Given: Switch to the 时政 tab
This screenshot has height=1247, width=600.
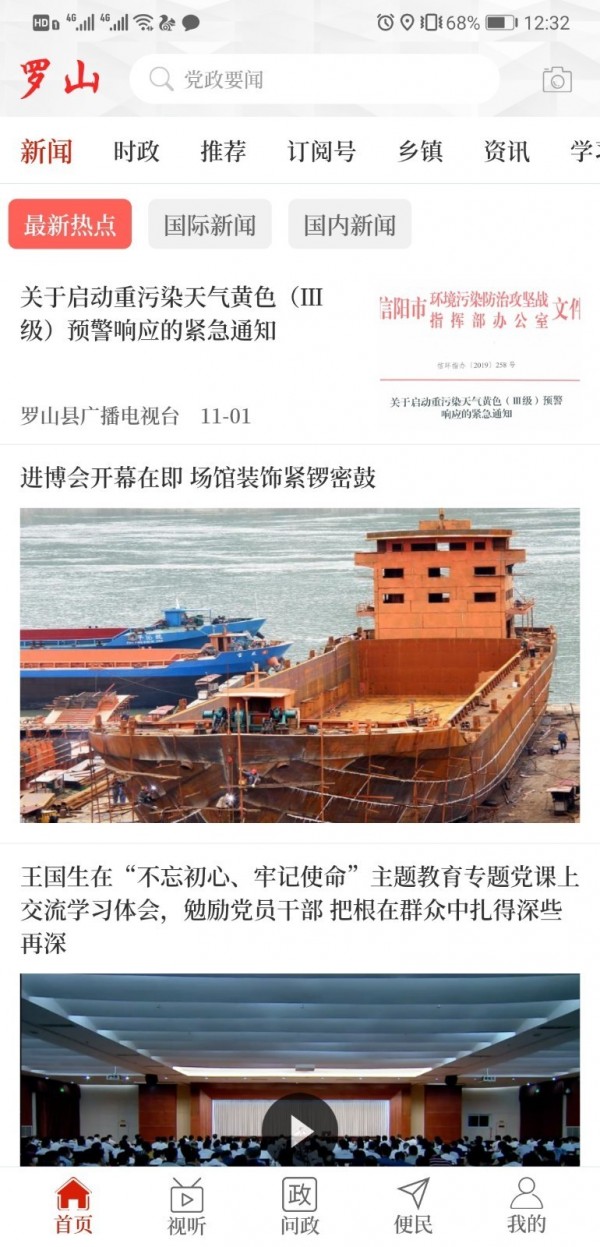Looking at the screenshot, I should pos(136,152).
